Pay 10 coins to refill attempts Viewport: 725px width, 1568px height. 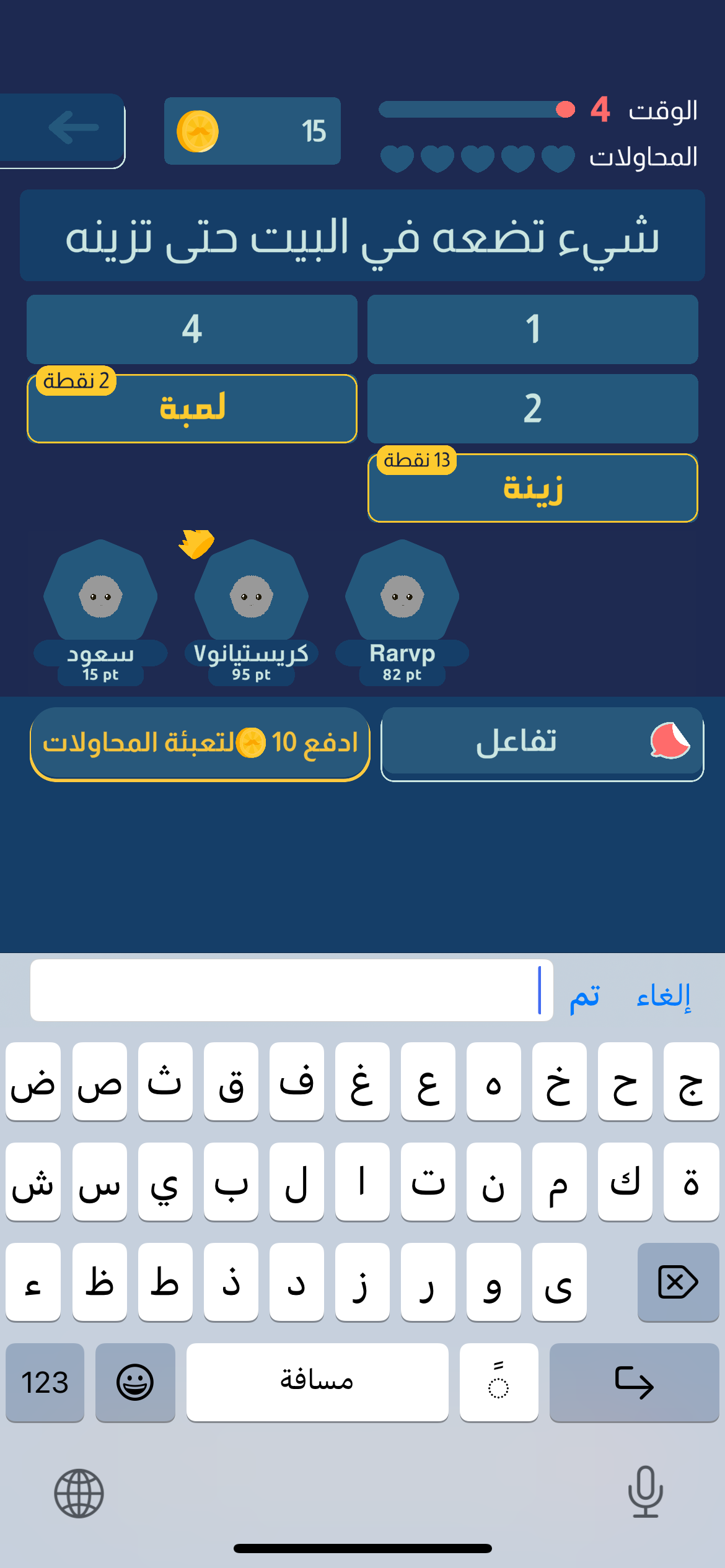[200, 743]
